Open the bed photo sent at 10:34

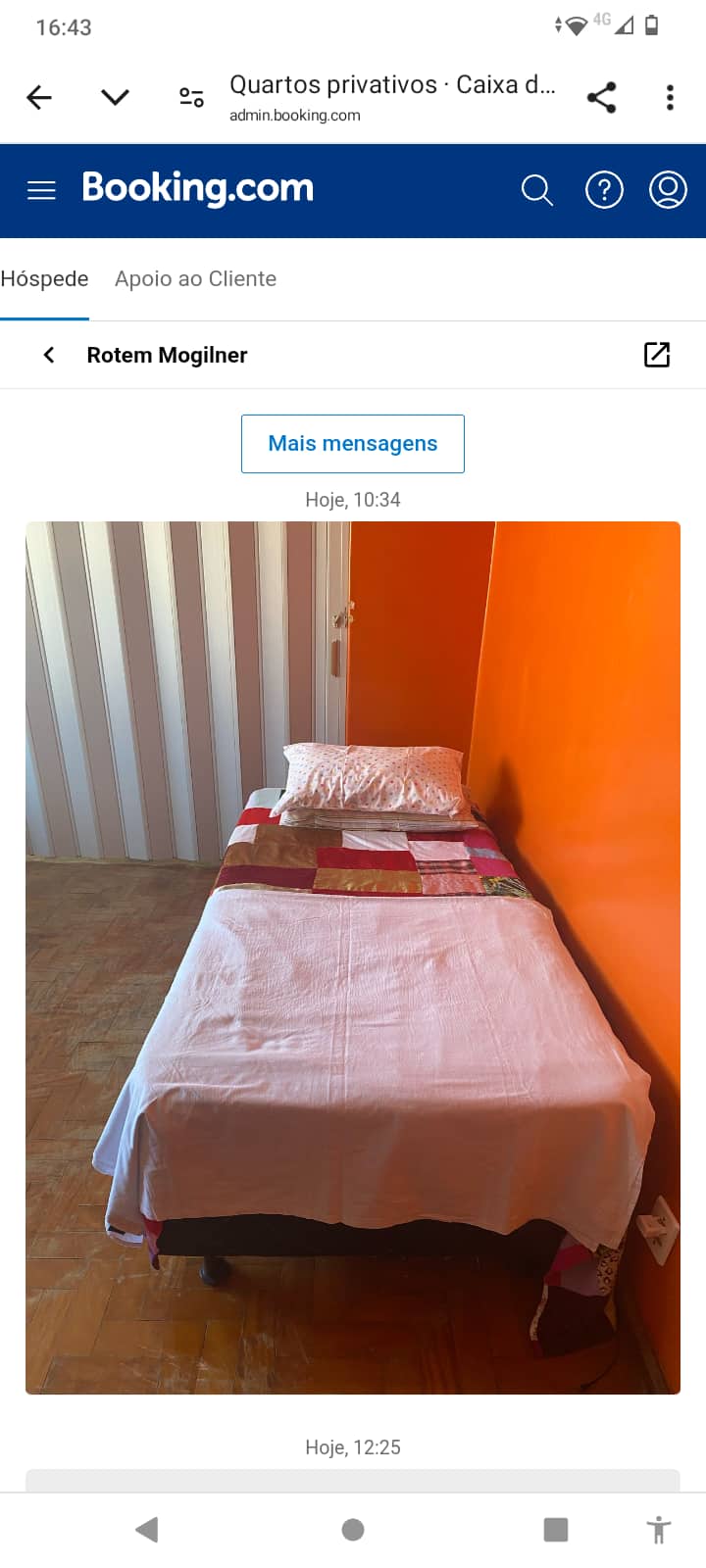(353, 957)
